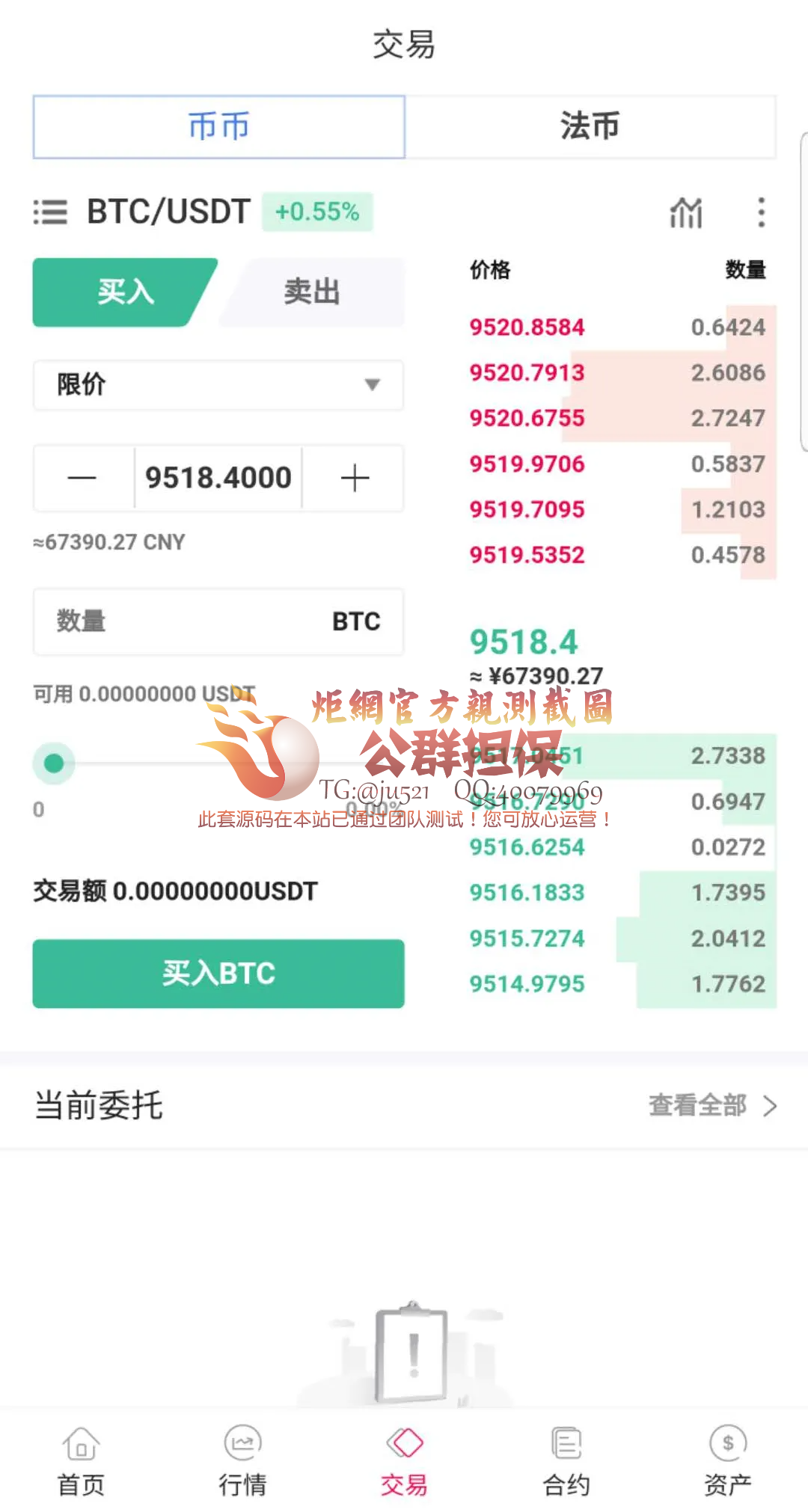Switch to 卖出 sell mode

[311, 292]
